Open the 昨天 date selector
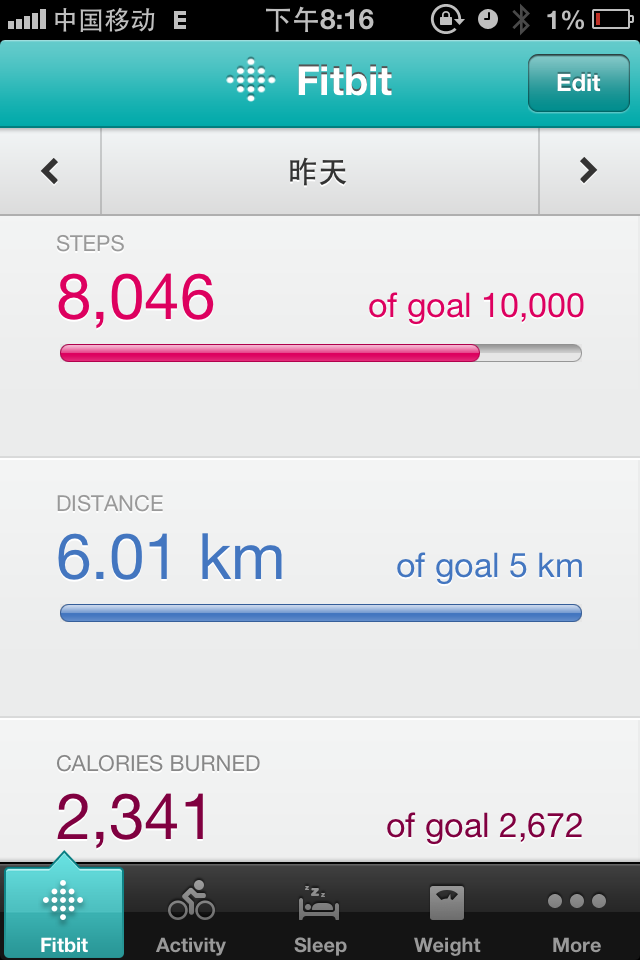The height and width of the screenshot is (960, 640). coord(319,172)
